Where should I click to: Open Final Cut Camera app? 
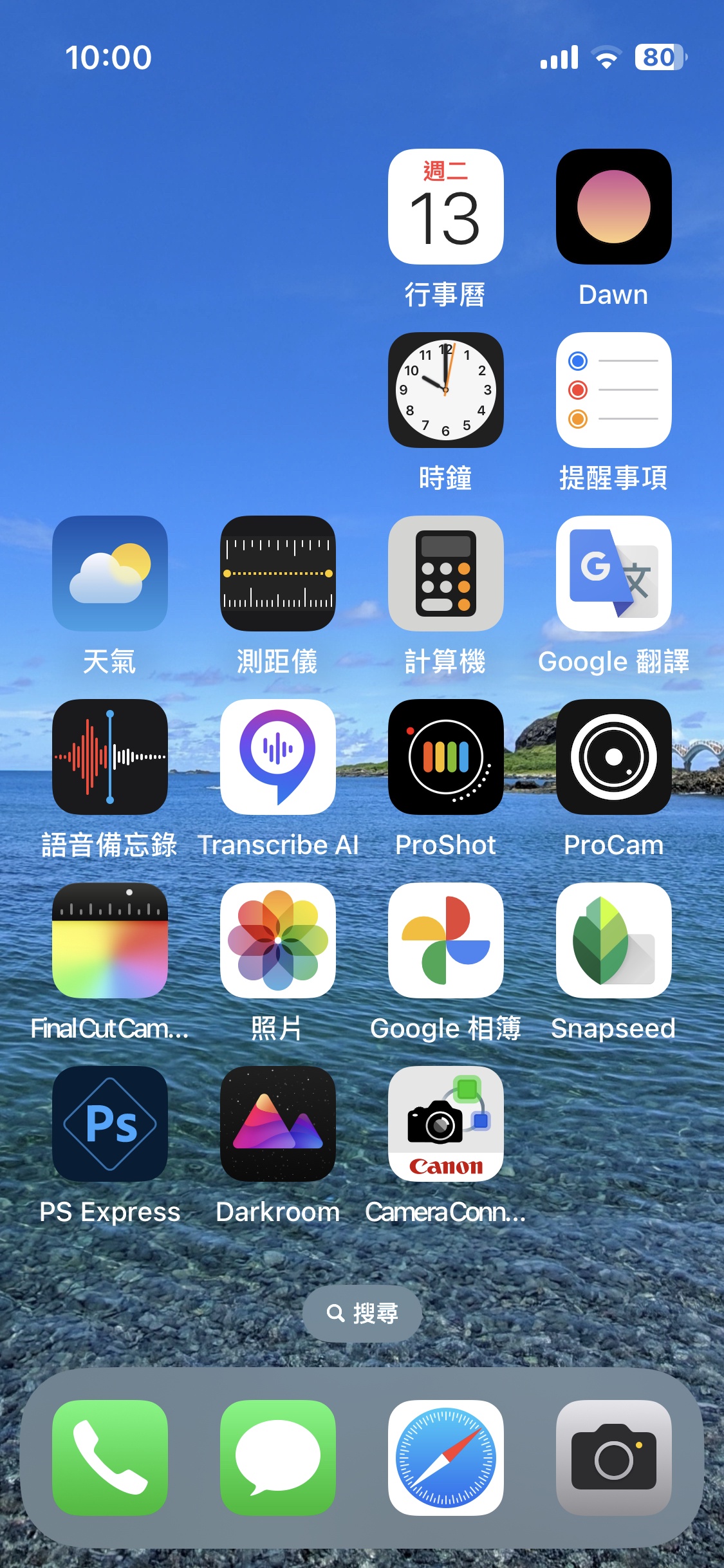(110, 940)
